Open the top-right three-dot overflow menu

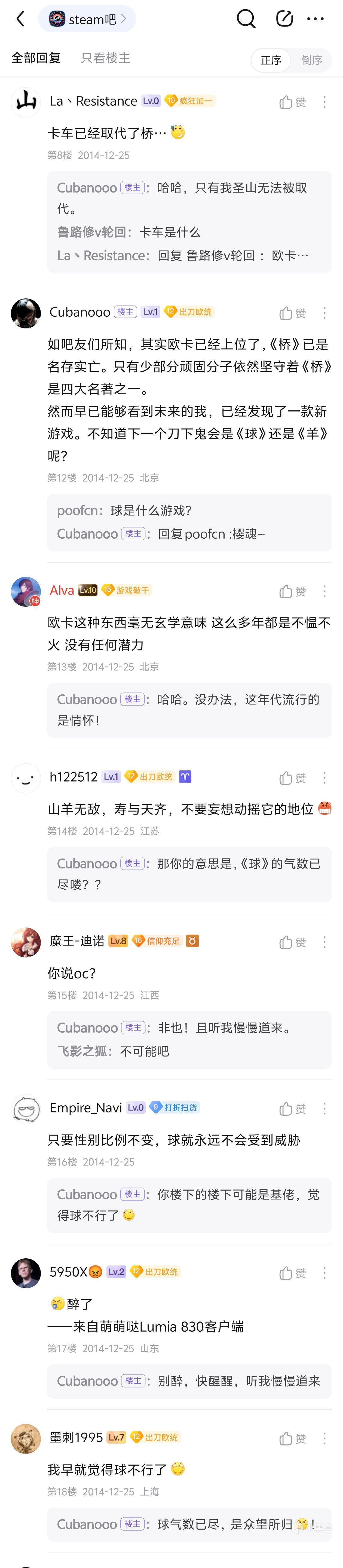315,19
